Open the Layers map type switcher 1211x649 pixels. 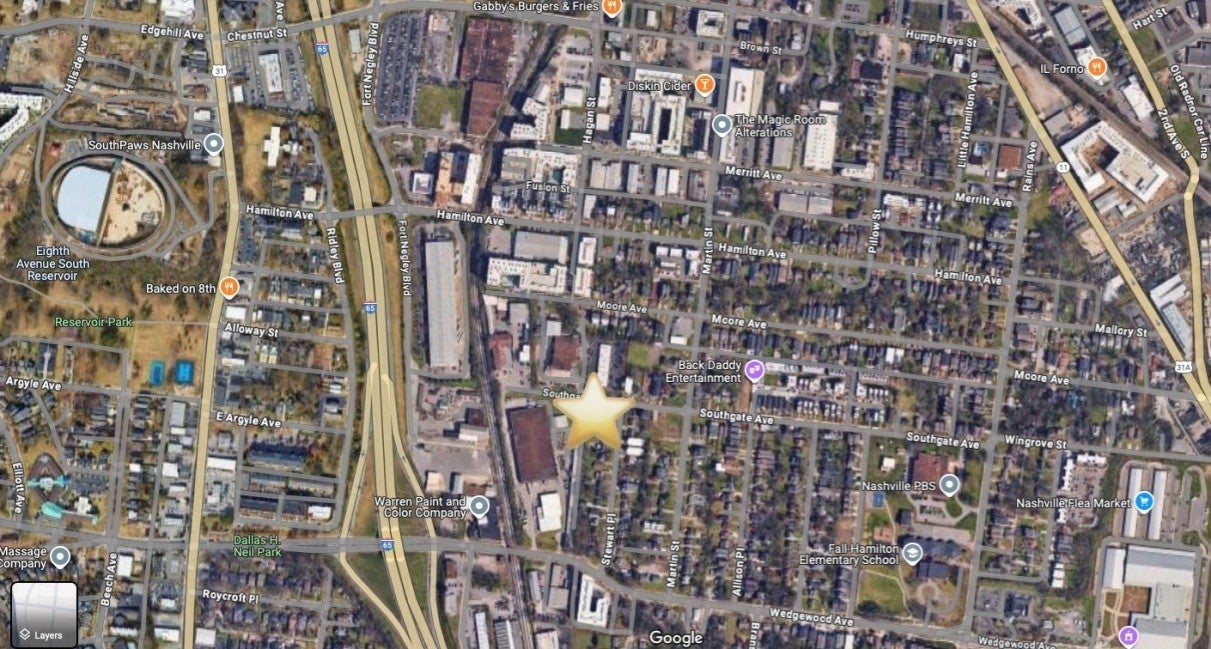pos(44,614)
